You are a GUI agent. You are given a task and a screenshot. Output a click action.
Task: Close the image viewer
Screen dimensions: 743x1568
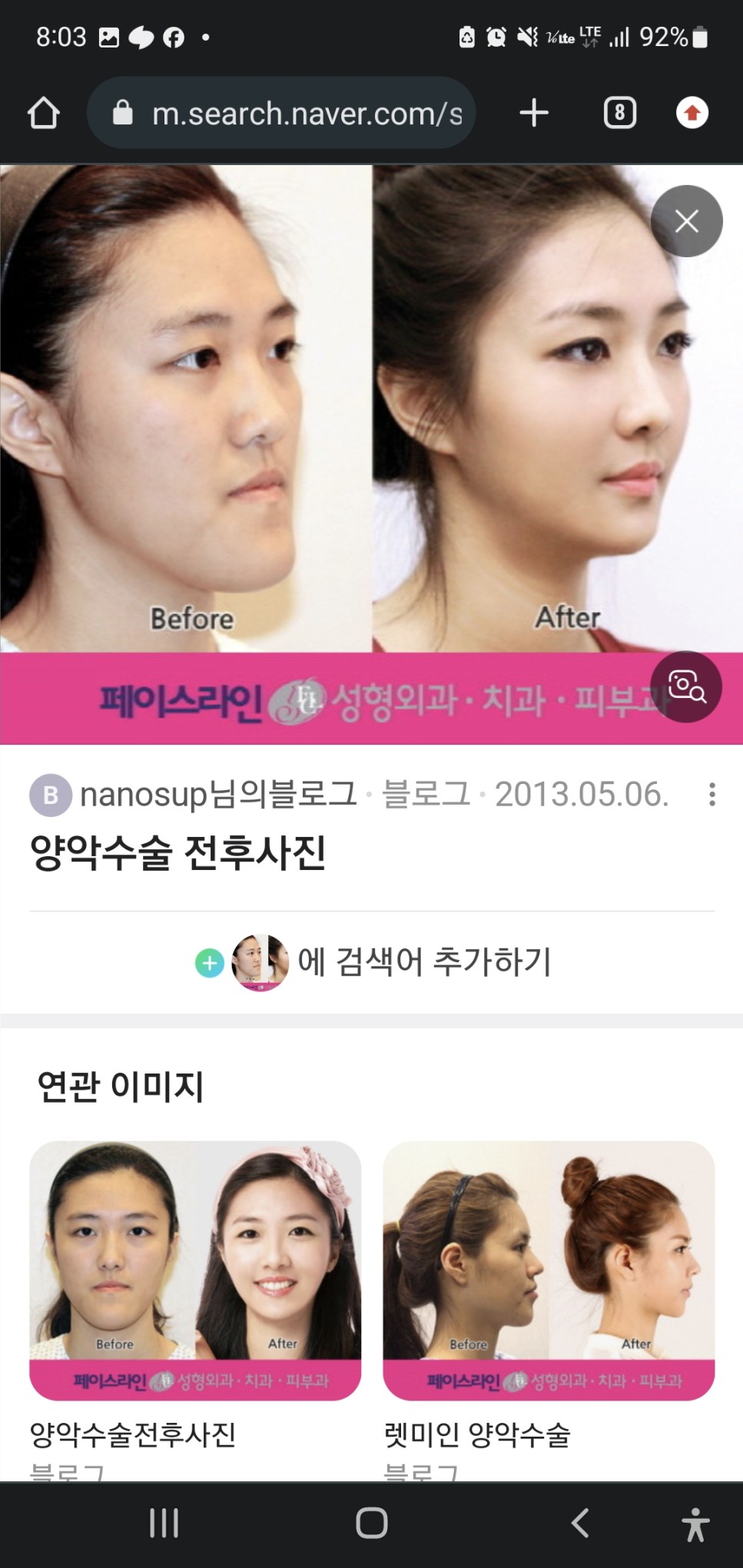click(686, 221)
